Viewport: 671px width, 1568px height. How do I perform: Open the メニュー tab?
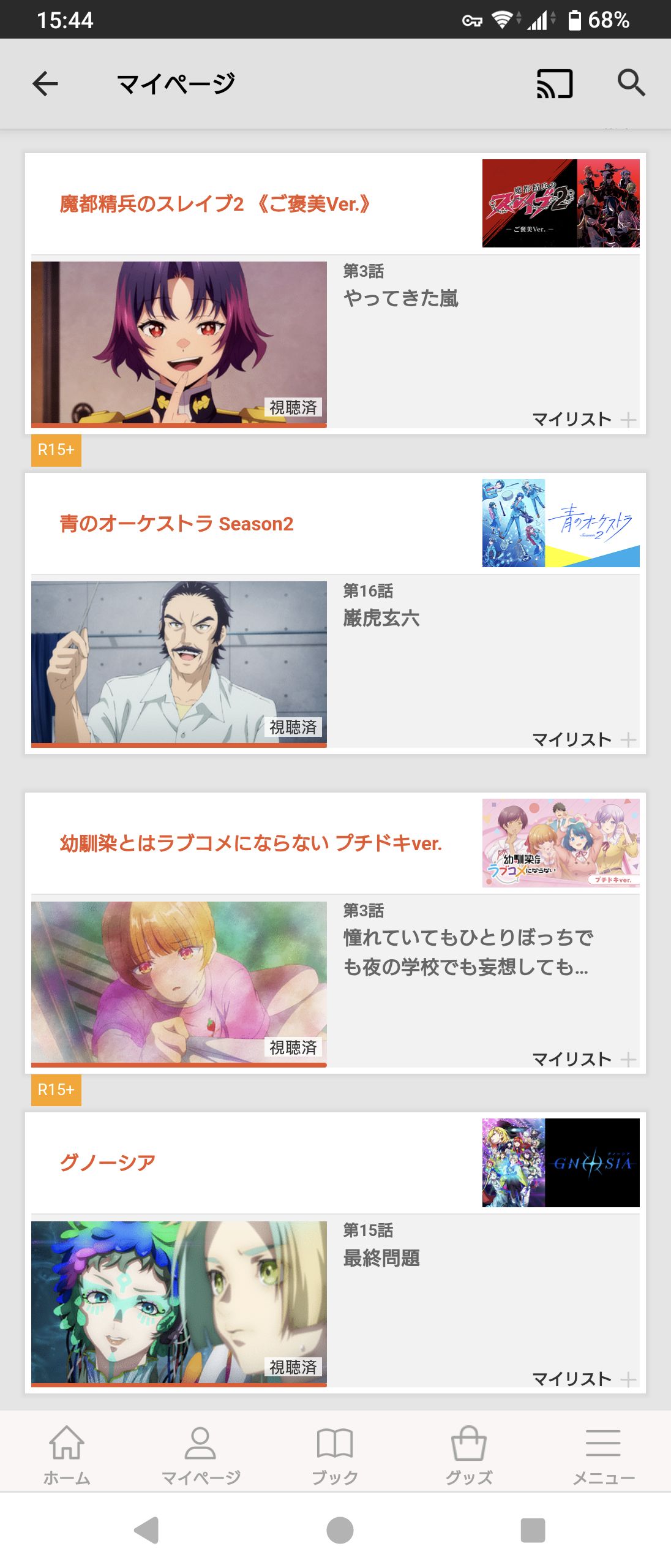pyautogui.click(x=603, y=1455)
